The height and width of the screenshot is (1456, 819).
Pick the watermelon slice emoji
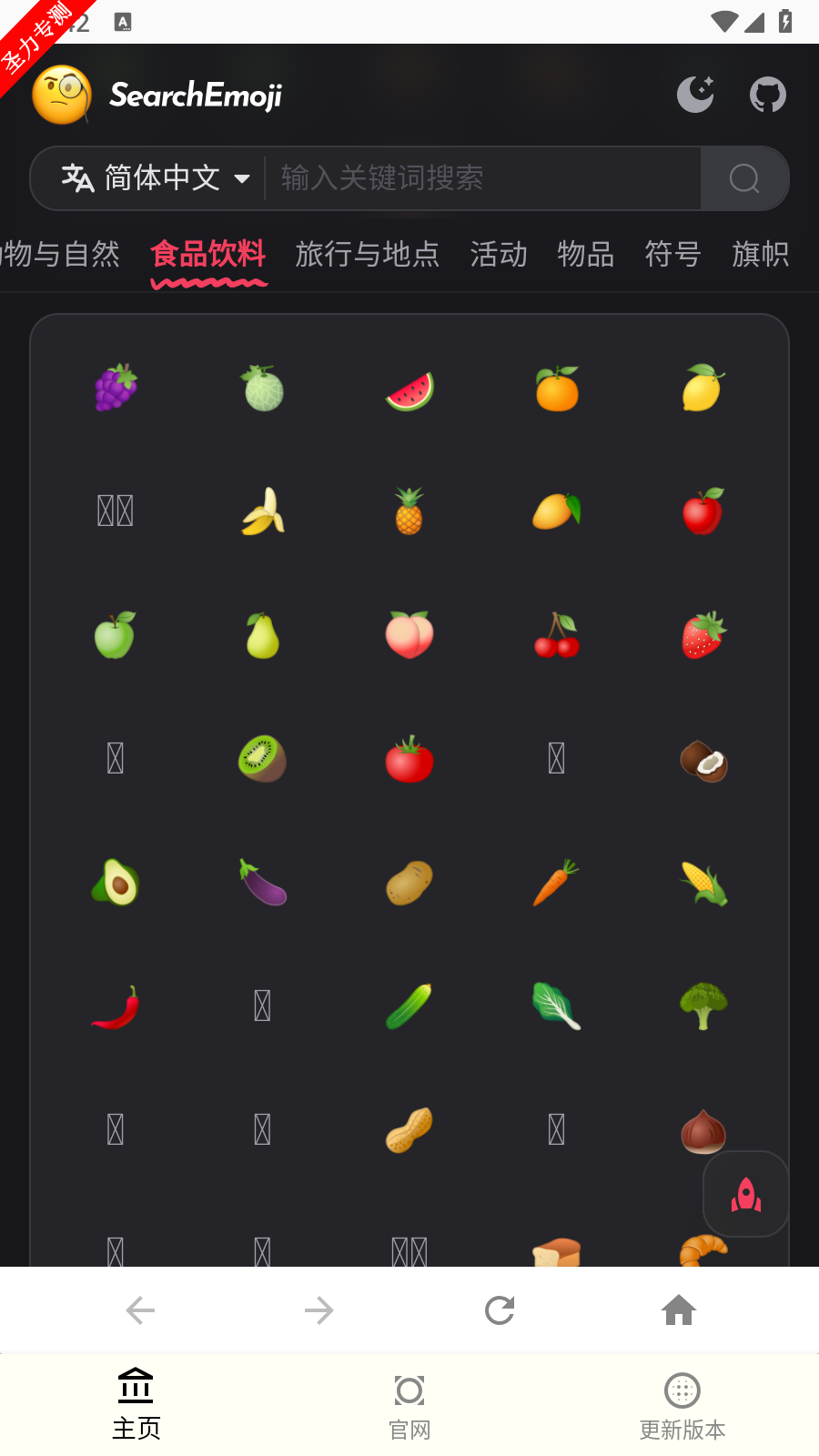pos(409,389)
